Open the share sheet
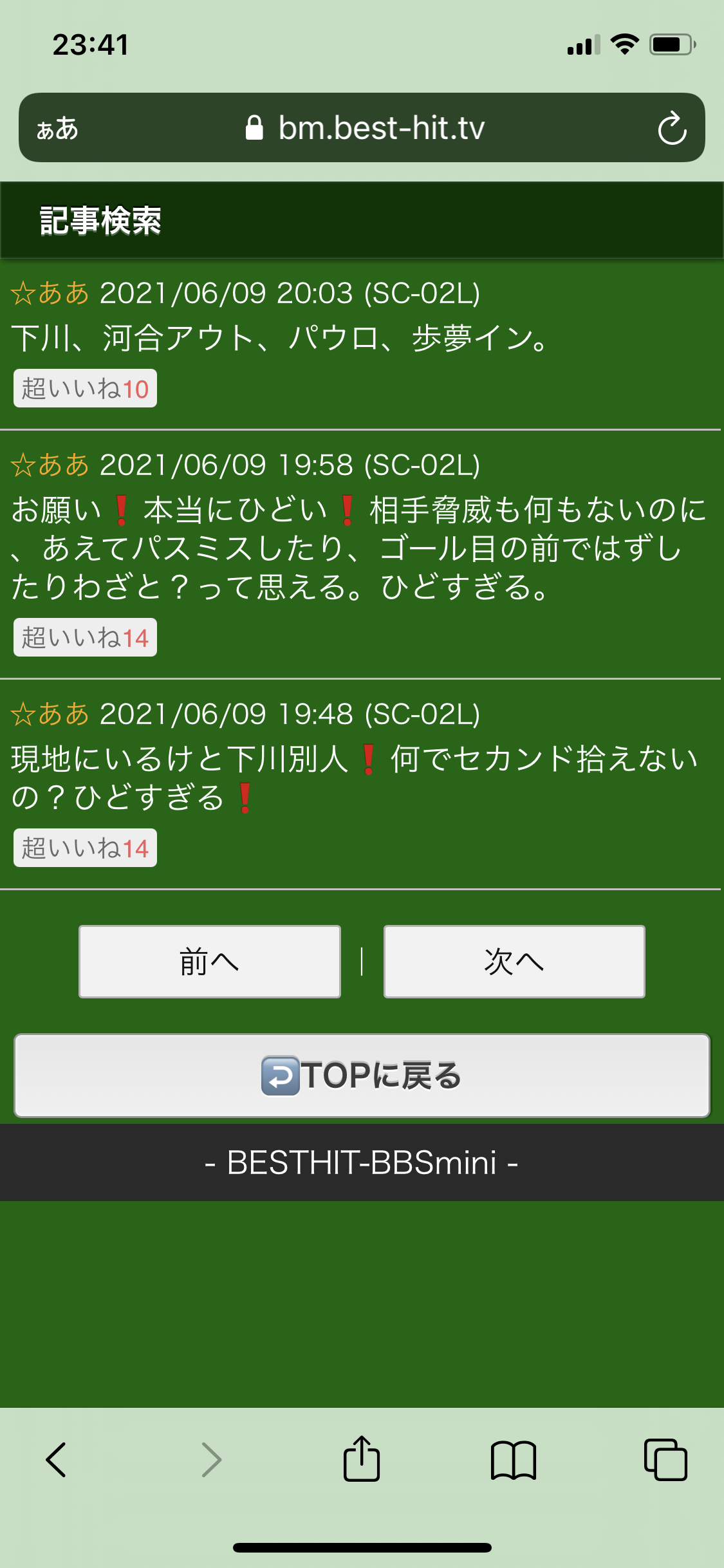The image size is (724, 1568). click(x=362, y=1459)
